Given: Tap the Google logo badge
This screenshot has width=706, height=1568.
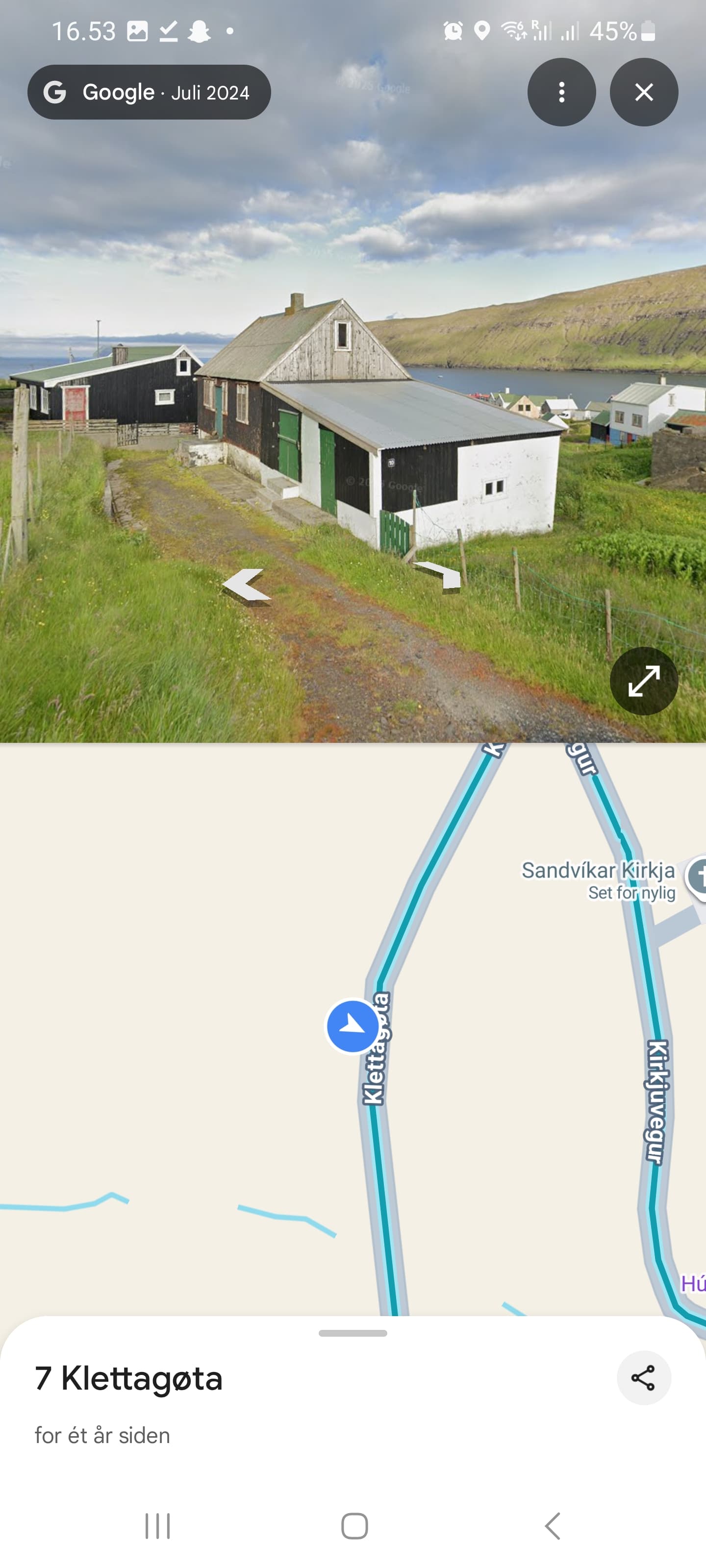Looking at the screenshot, I should (55, 92).
